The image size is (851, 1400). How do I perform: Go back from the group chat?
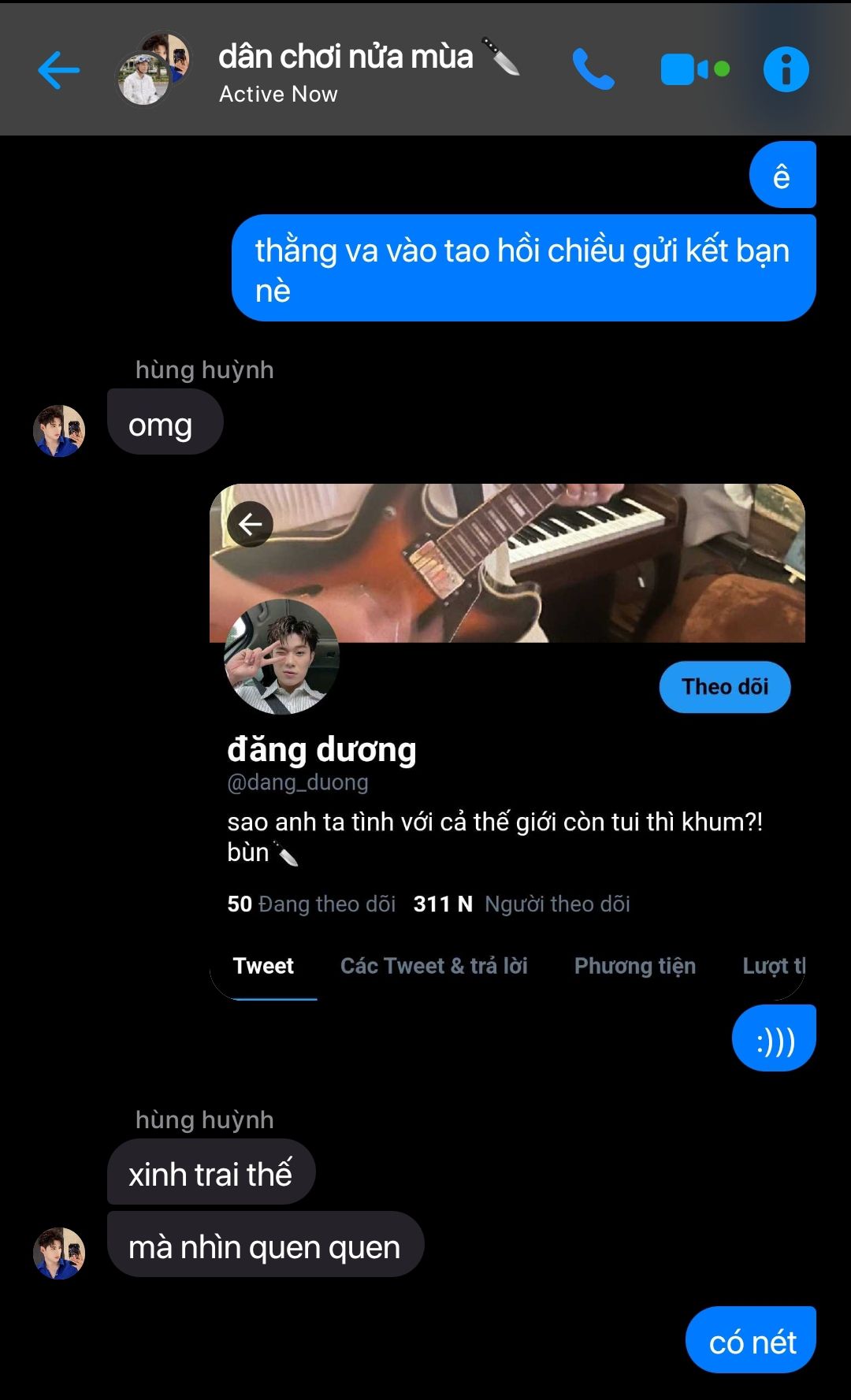tap(59, 70)
